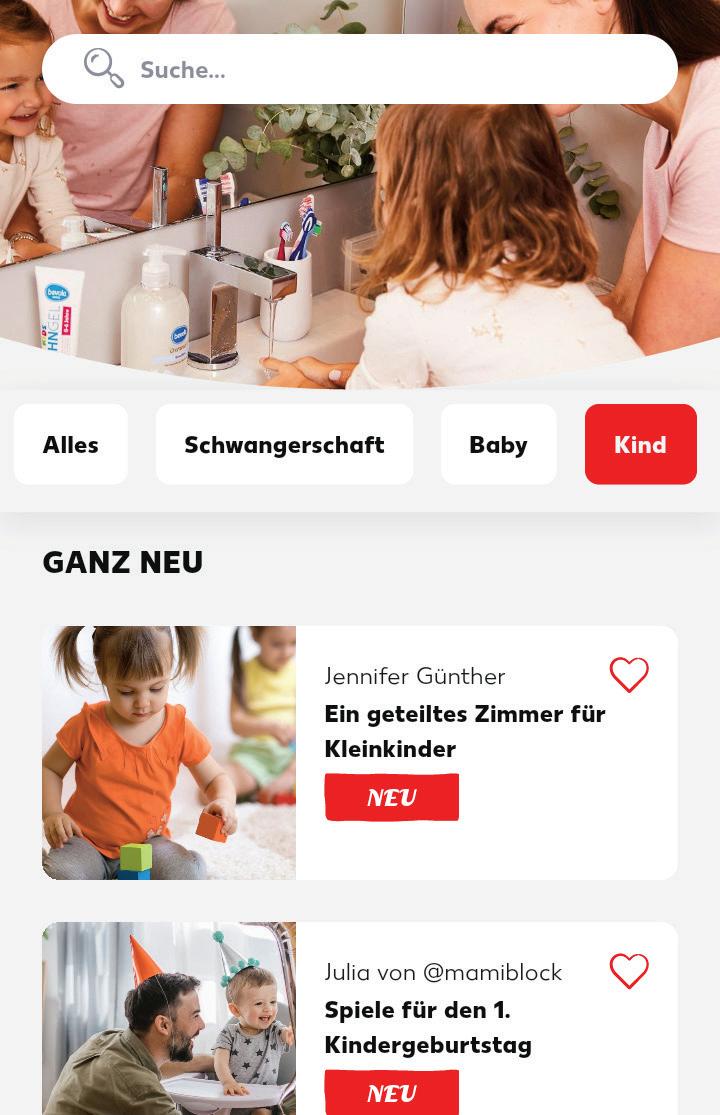720x1115 pixels.
Task: Show Baby articles
Action: pos(498,444)
